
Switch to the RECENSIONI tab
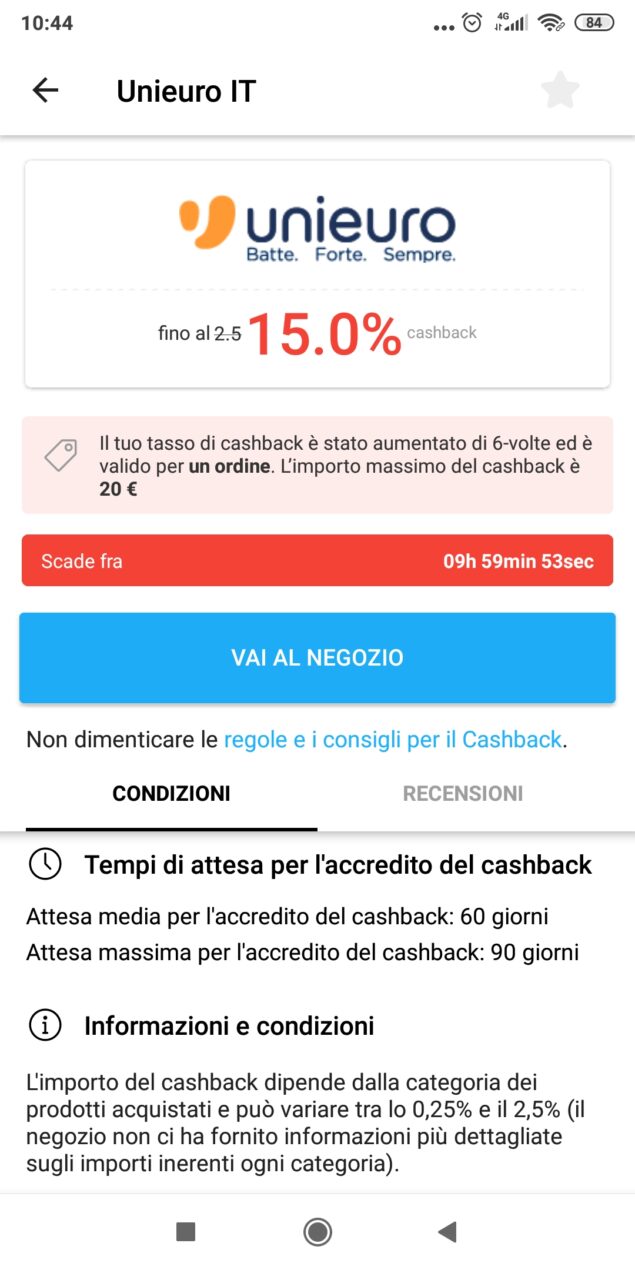tap(462, 794)
